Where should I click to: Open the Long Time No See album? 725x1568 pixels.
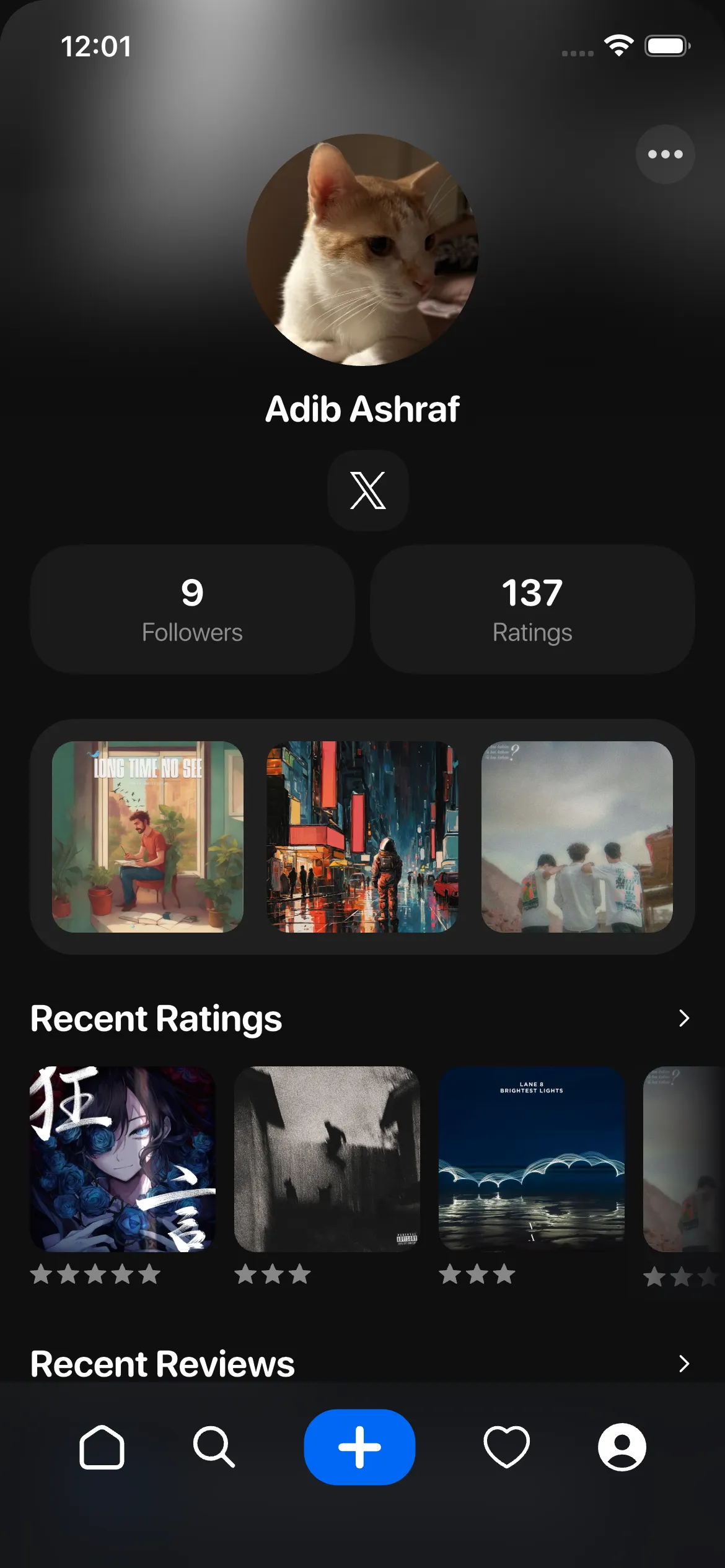click(147, 837)
